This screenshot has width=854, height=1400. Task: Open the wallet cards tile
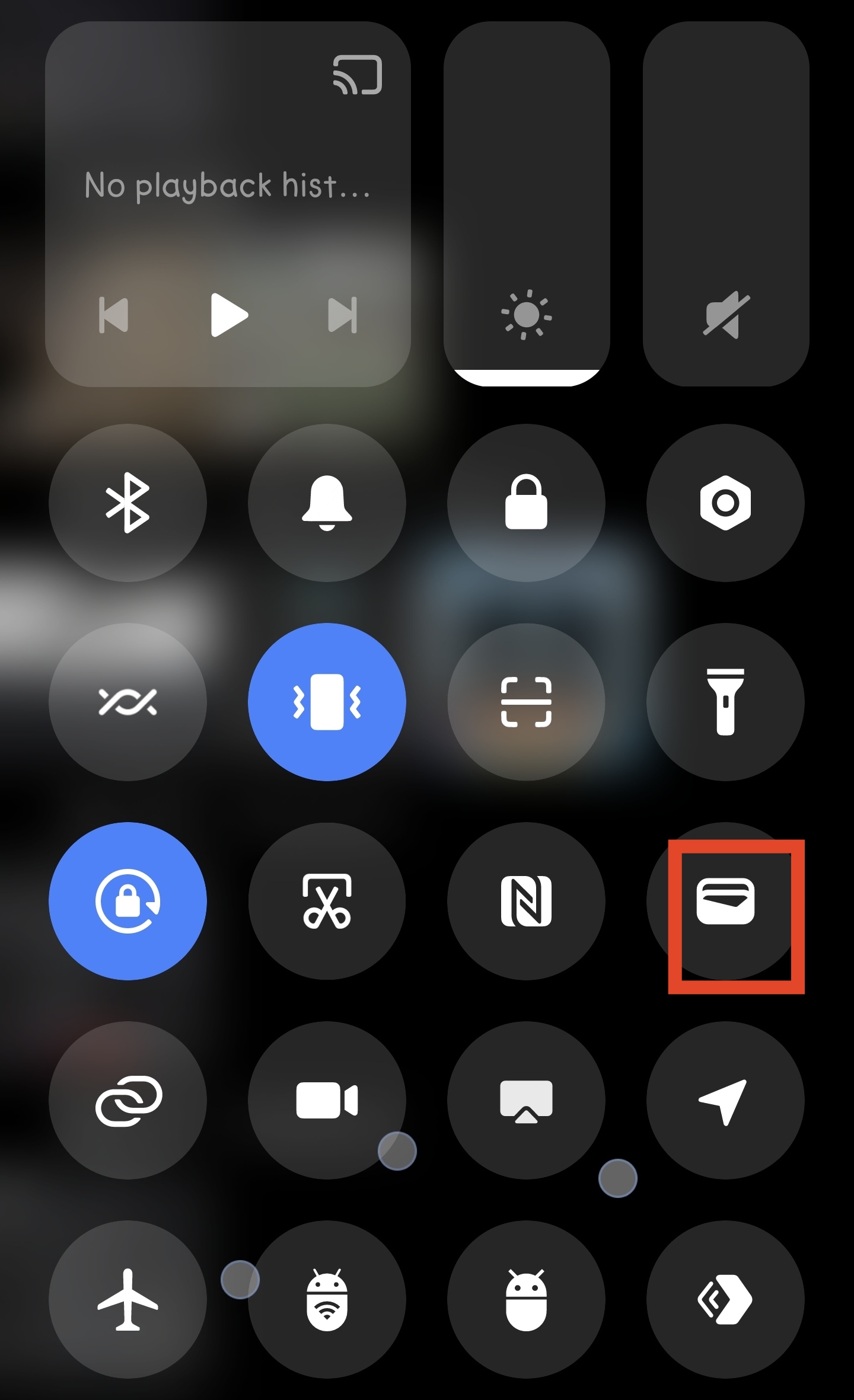pyautogui.click(x=725, y=901)
